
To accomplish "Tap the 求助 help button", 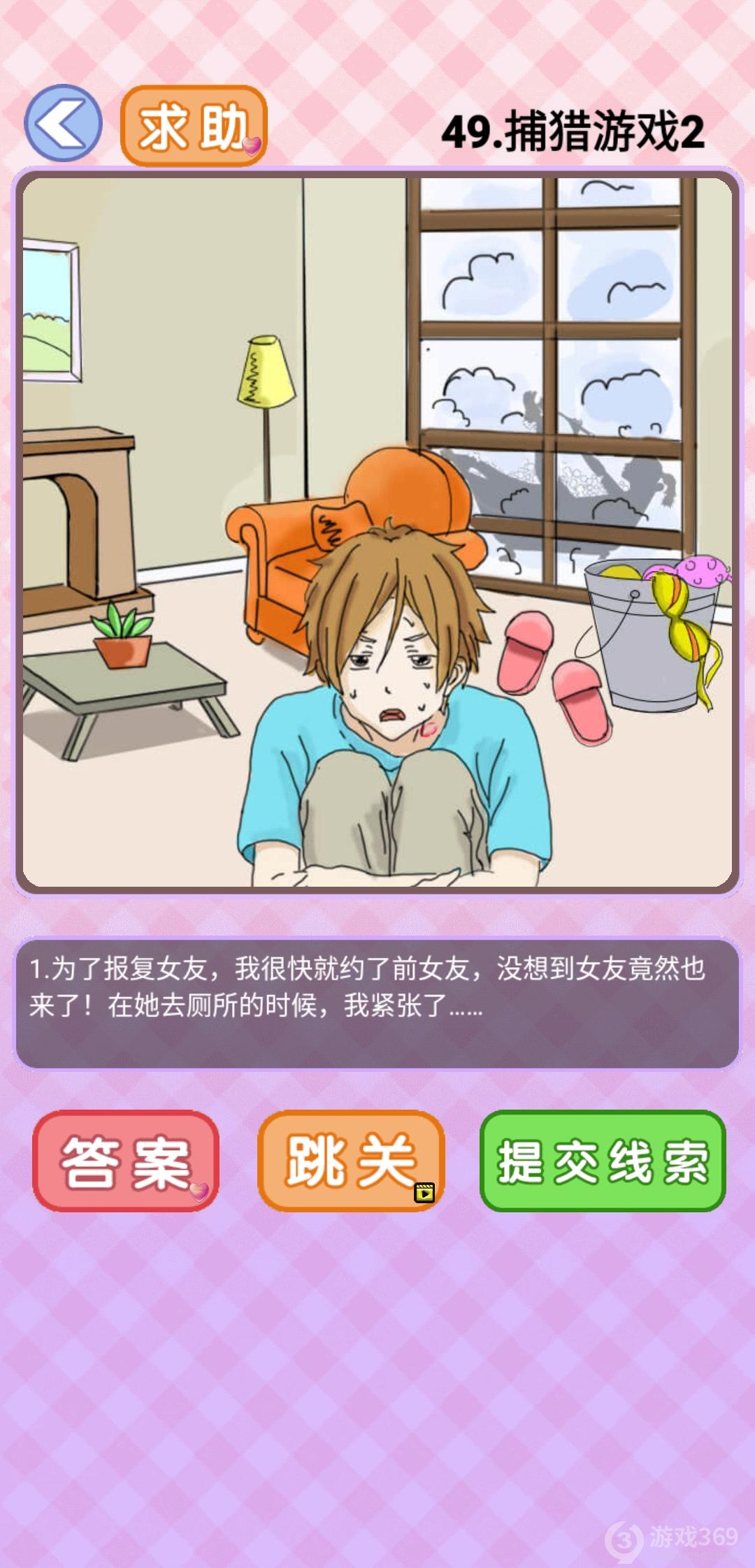I will (x=194, y=126).
